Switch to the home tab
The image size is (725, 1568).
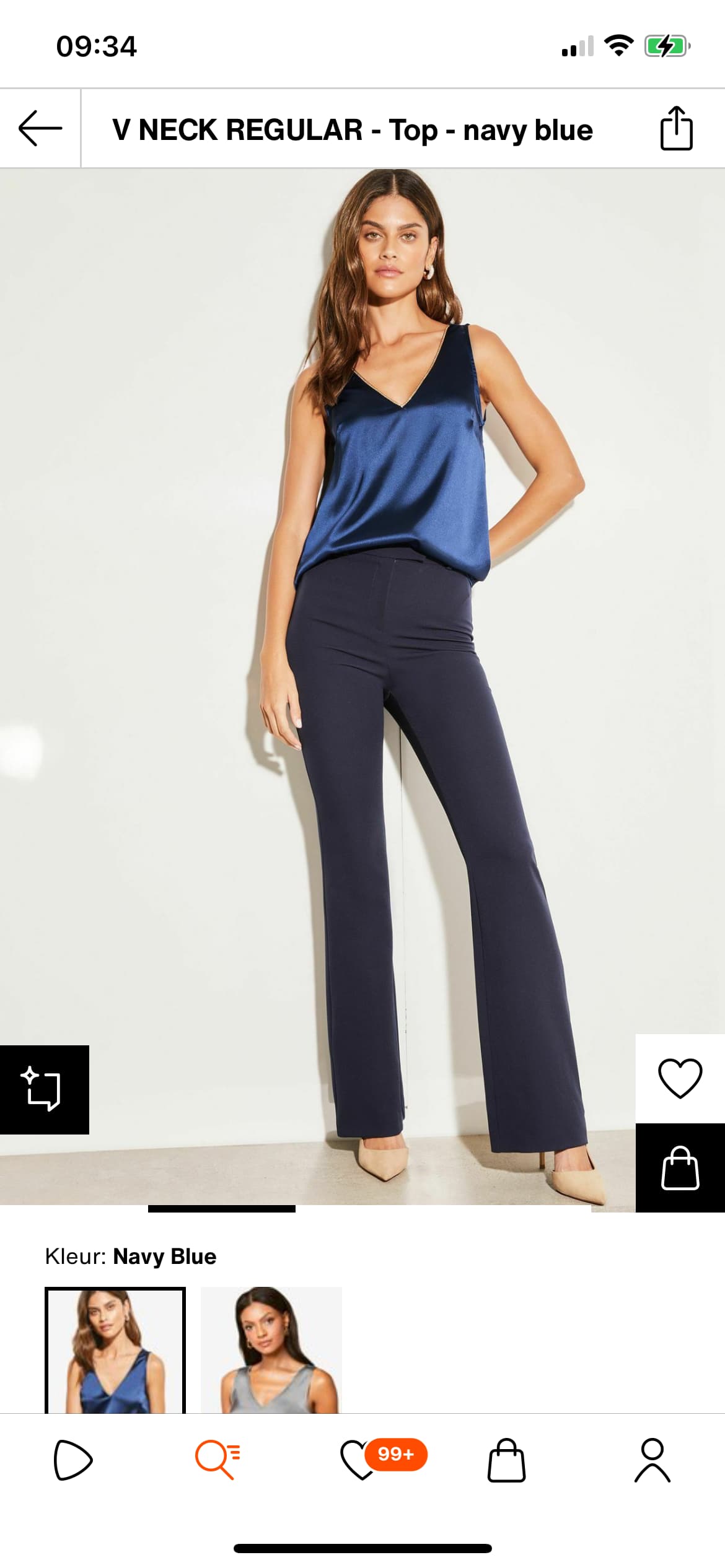tap(73, 1460)
